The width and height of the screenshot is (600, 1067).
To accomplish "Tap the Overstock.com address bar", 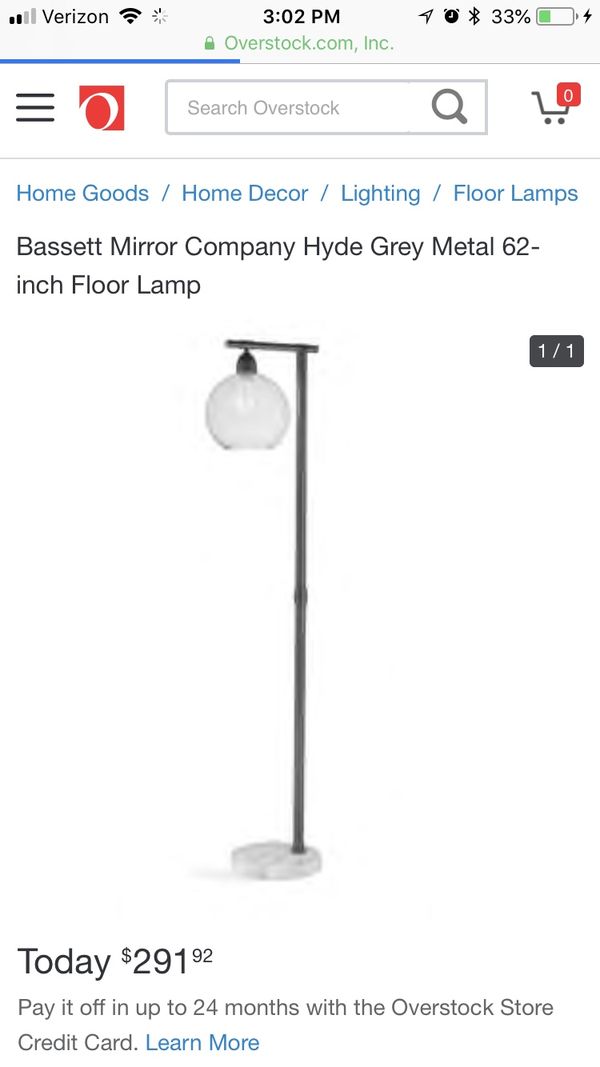I will click(300, 44).
